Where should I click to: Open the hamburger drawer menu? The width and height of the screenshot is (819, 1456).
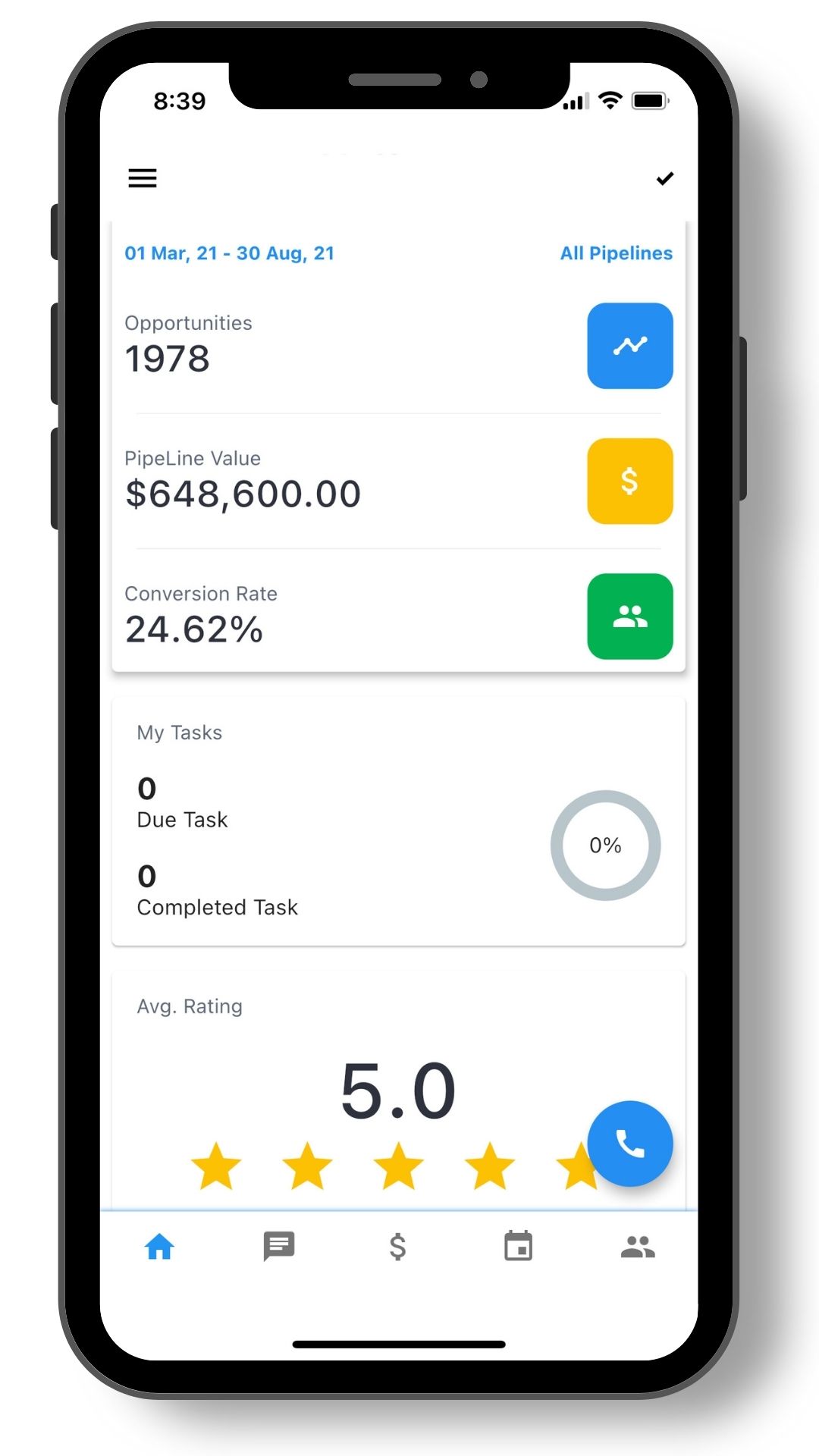(x=143, y=178)
